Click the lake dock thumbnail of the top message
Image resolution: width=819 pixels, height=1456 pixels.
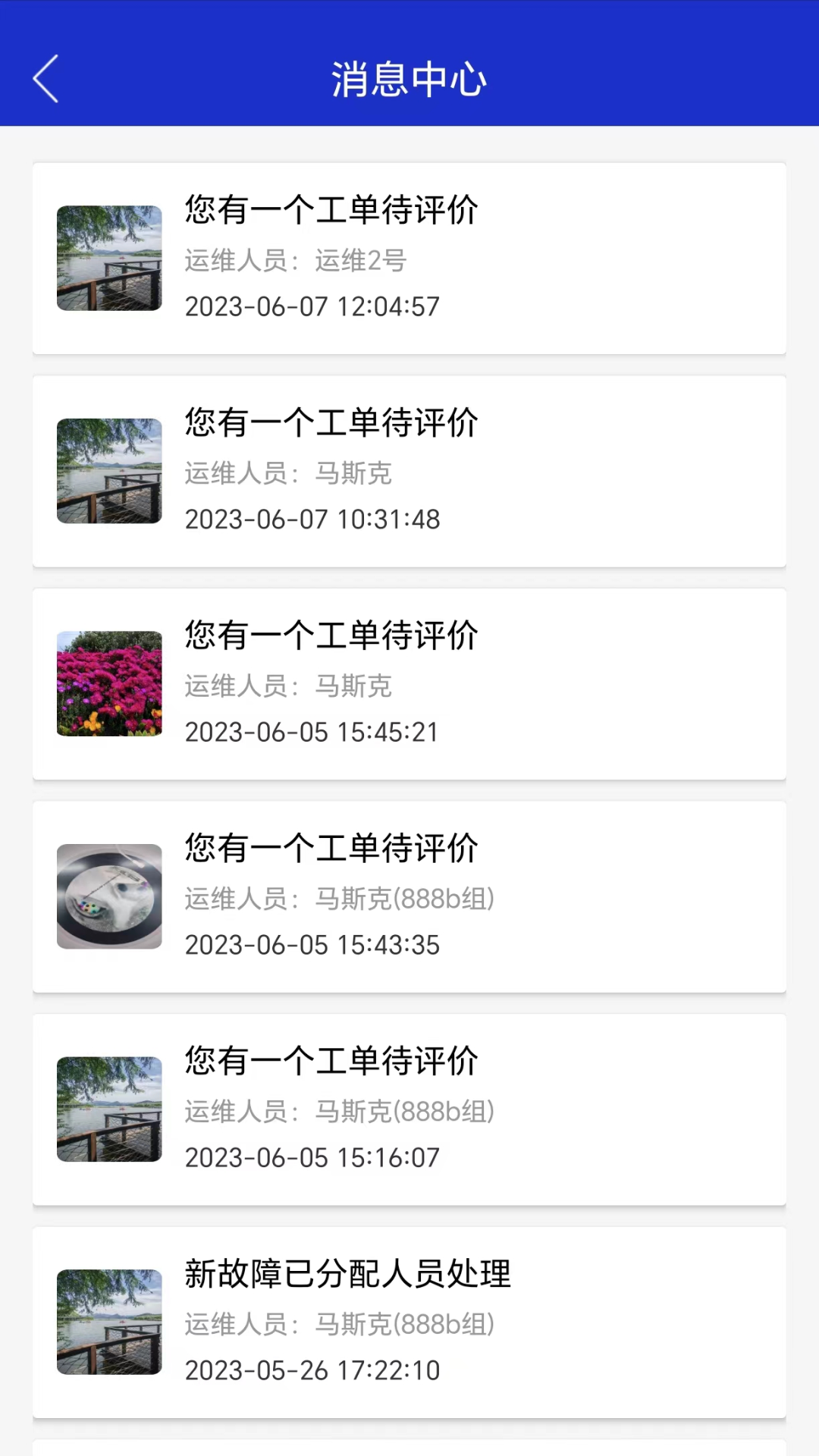[x=108, y=258]
